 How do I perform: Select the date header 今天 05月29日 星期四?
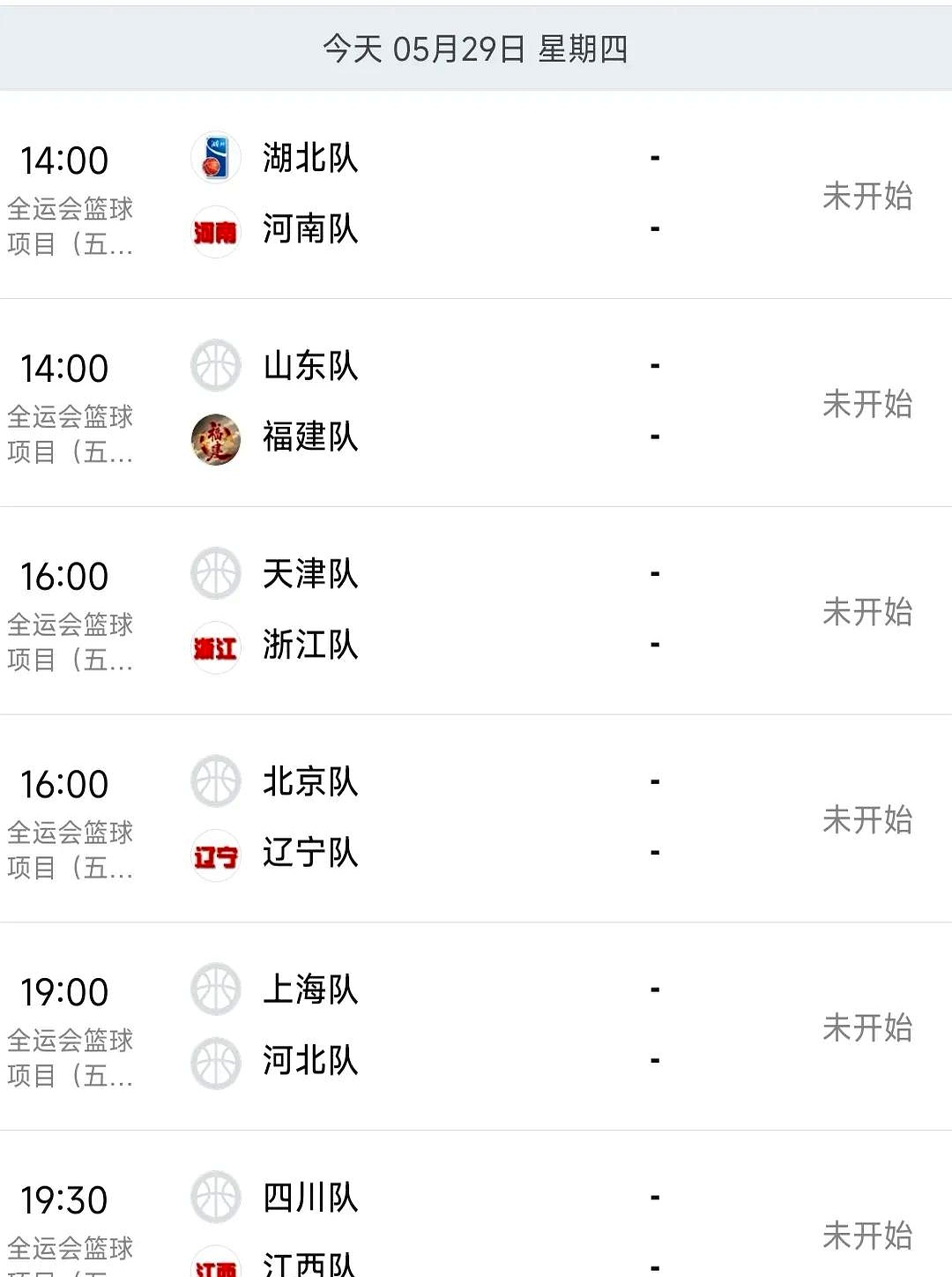point(476,50)
